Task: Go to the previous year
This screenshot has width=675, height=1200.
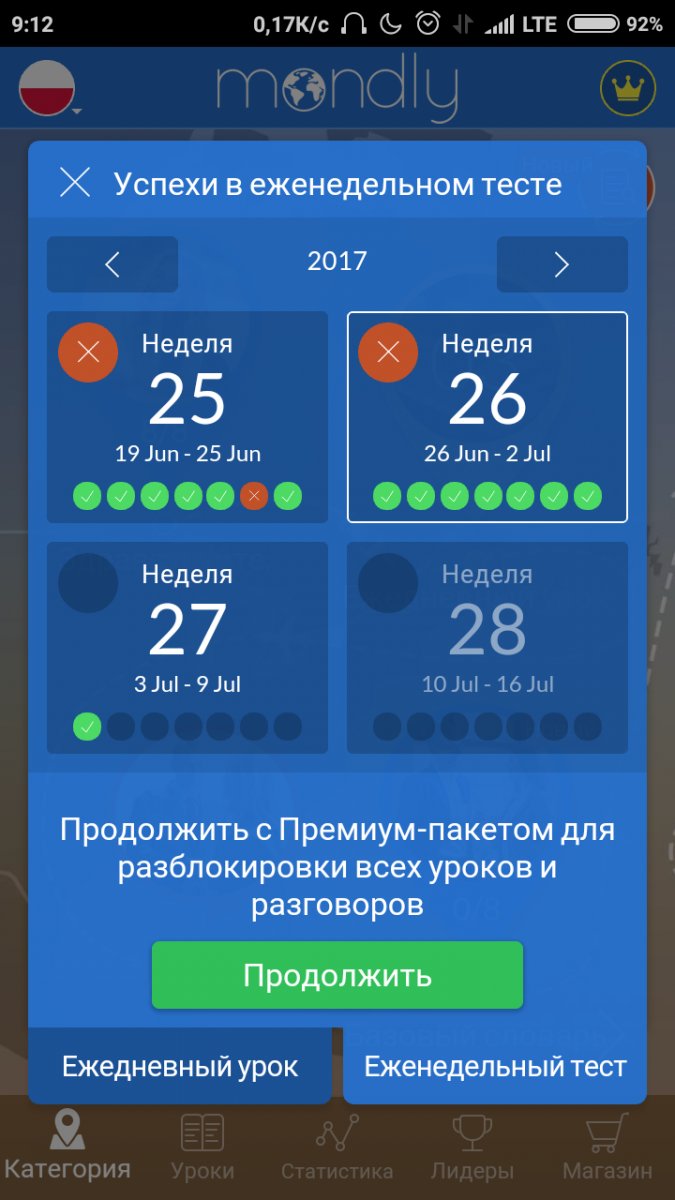Action: point(112,264)
